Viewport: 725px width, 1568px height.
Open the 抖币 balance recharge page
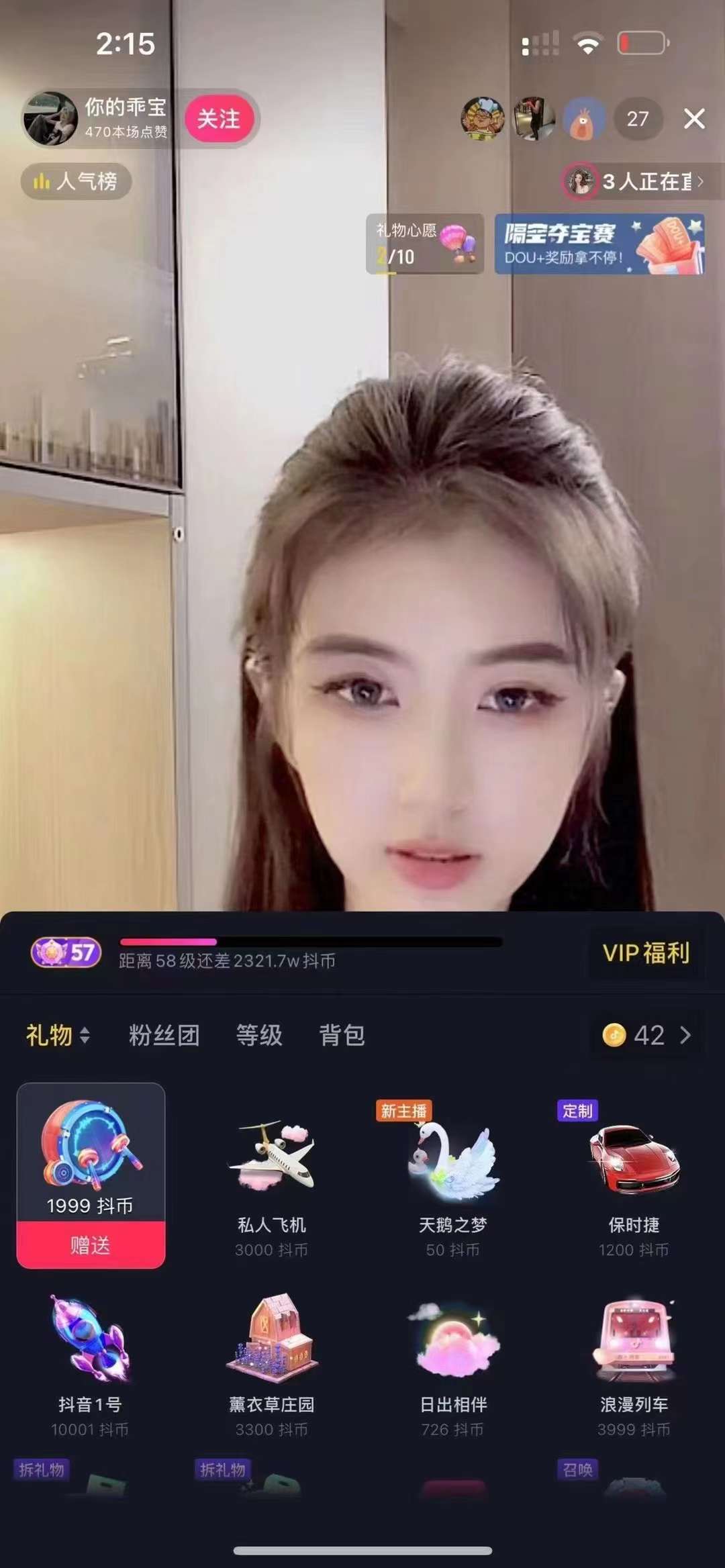[x=647, y=1035]
